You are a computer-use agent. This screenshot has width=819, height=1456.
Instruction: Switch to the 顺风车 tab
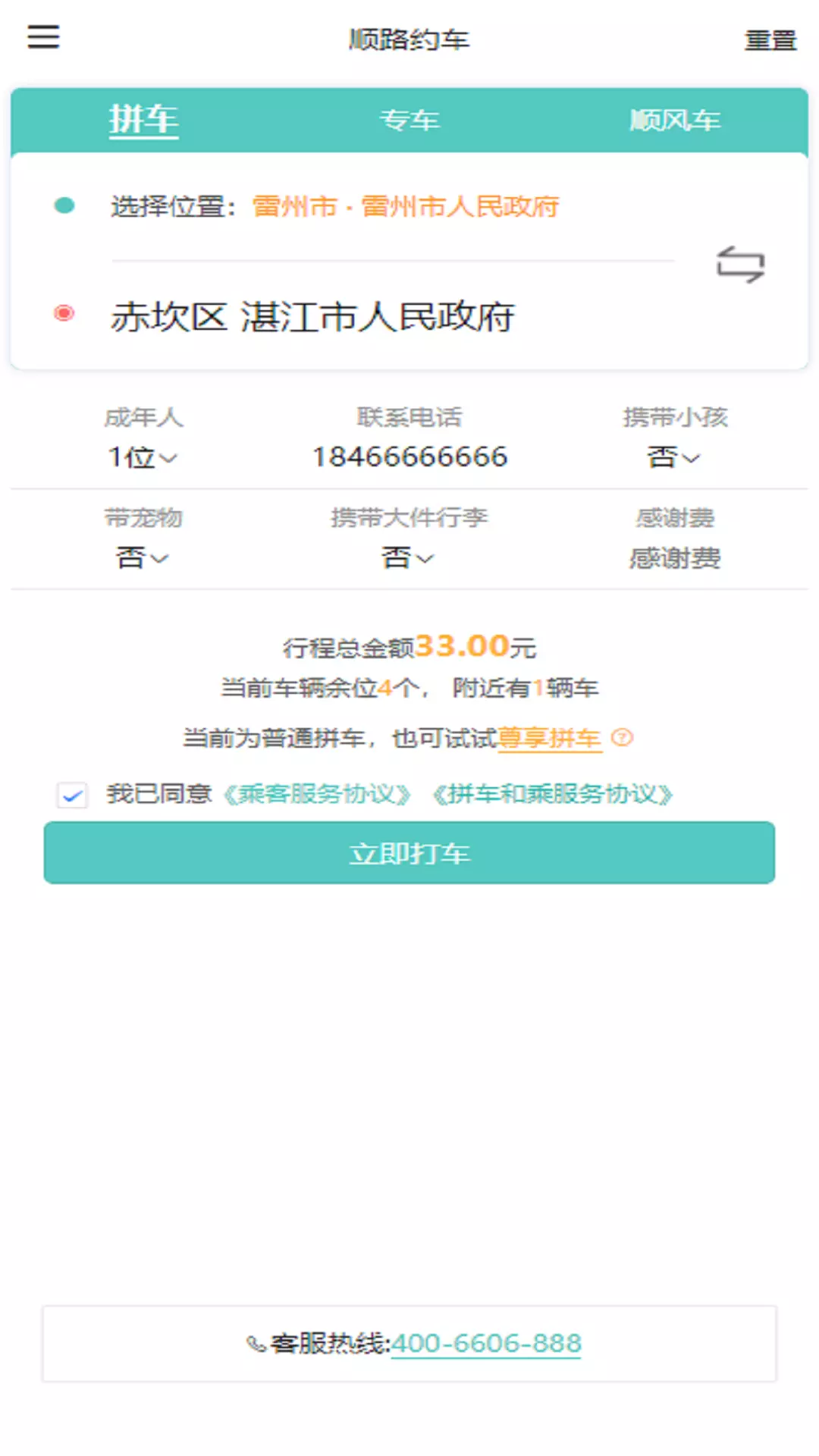675,120
